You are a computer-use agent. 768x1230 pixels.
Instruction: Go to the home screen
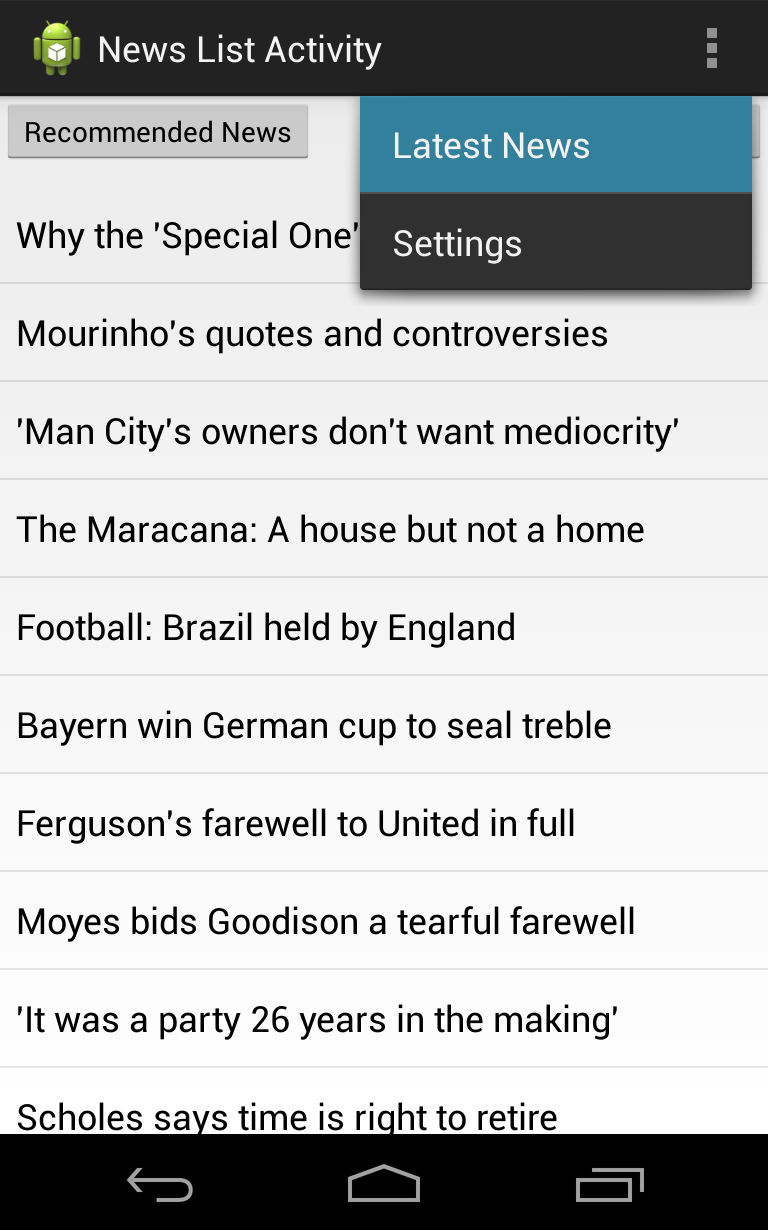(384, 1184)
